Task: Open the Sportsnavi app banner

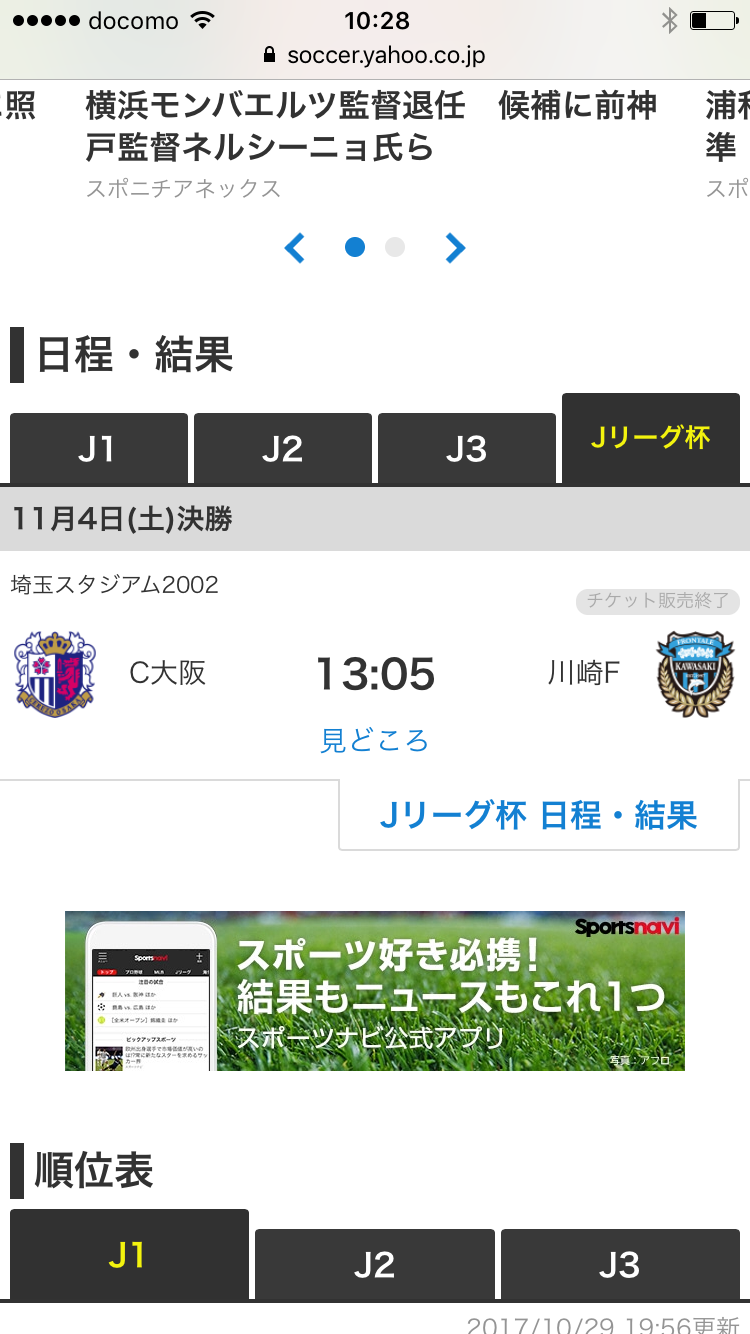Action: click(375, 990)
